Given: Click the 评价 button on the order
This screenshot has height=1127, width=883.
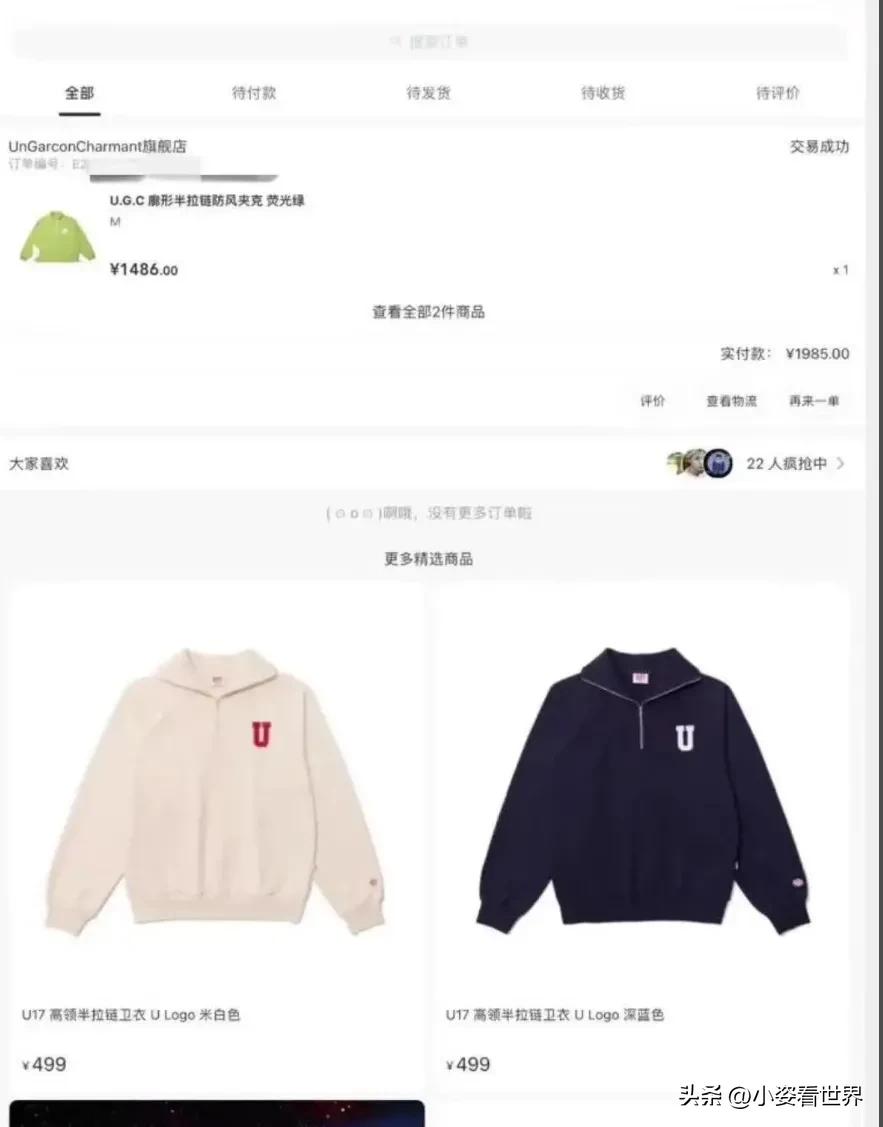Looking at the screenshot, I should coord(652,400).
